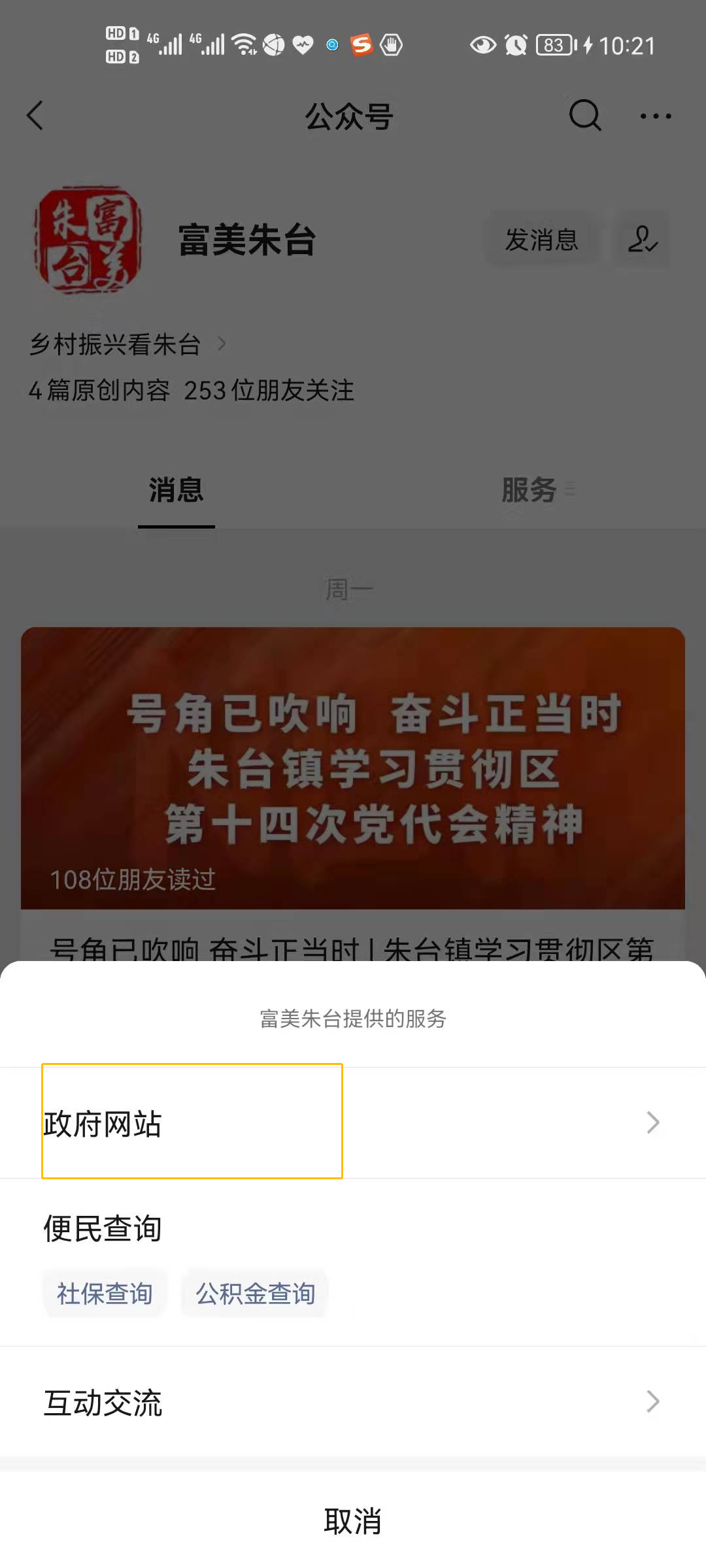
Task: Tap the followed-person icon beside 发消息
Action: pos(642,239)
